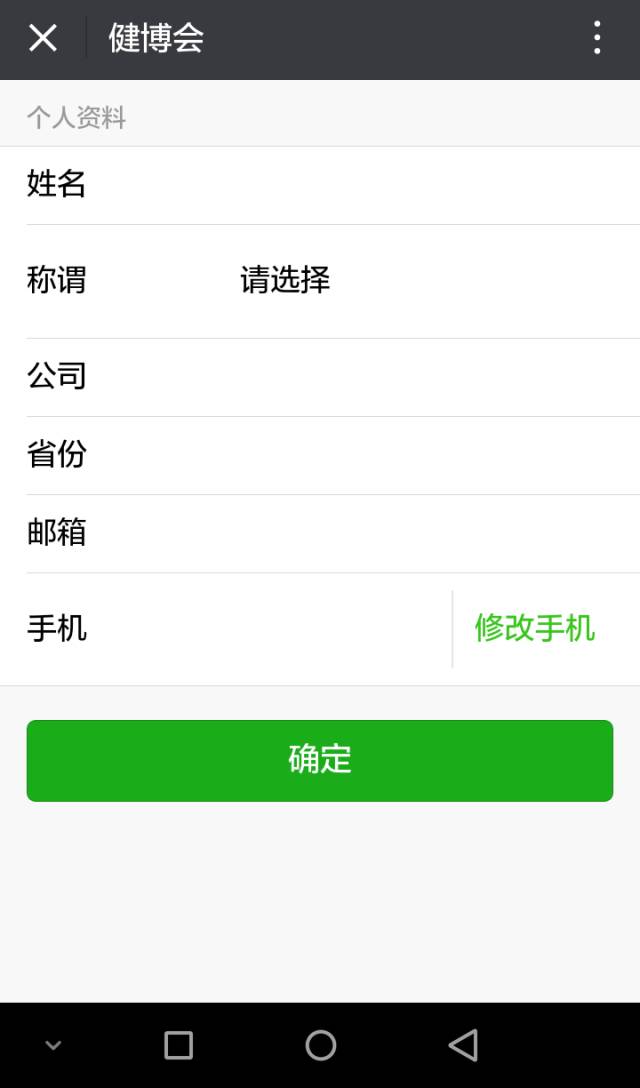Tap 修改手机 to change phone
The width and height of the screenshot is (640, 1088).
tap(534, 629)
